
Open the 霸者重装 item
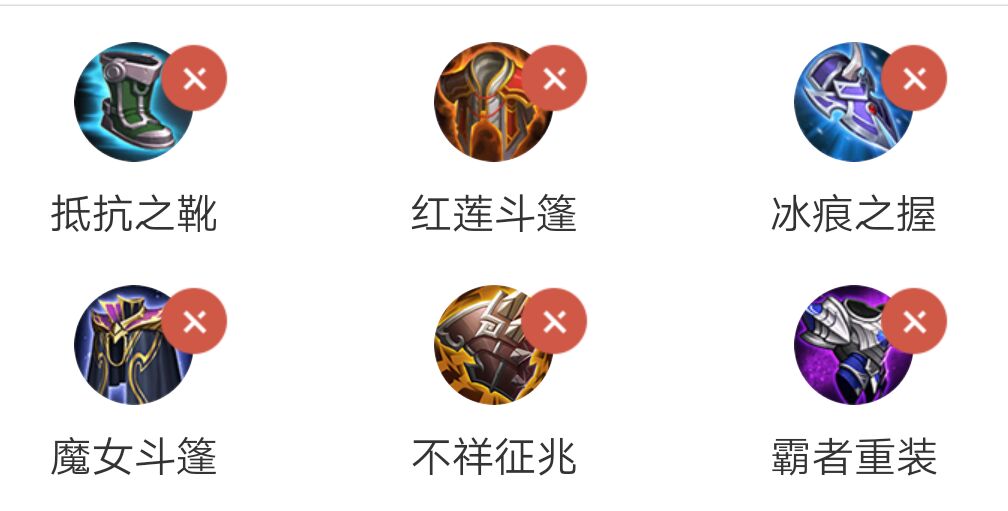(848, 346)
